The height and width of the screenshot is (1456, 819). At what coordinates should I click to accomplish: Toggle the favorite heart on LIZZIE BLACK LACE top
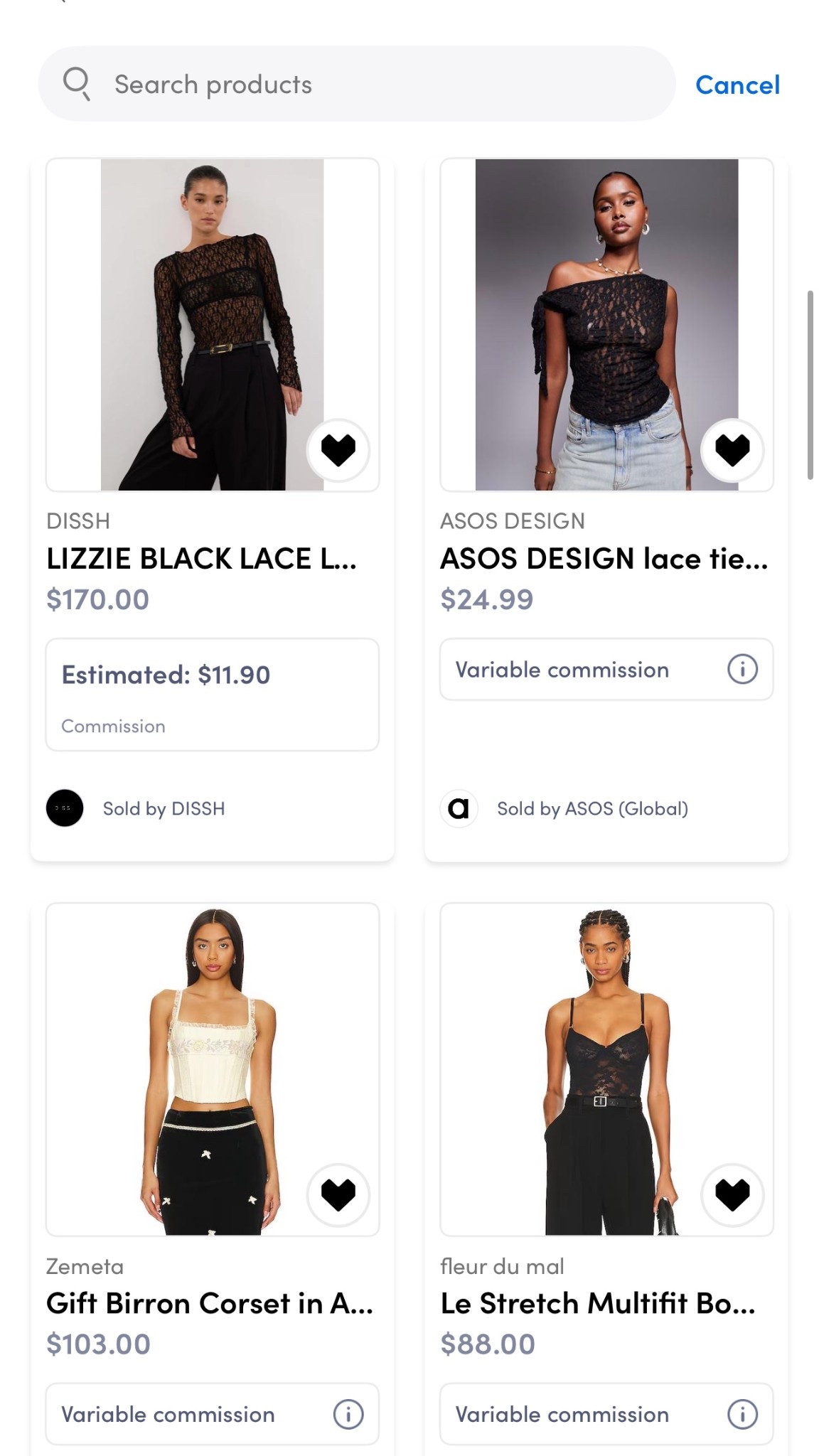pos(338,449)
